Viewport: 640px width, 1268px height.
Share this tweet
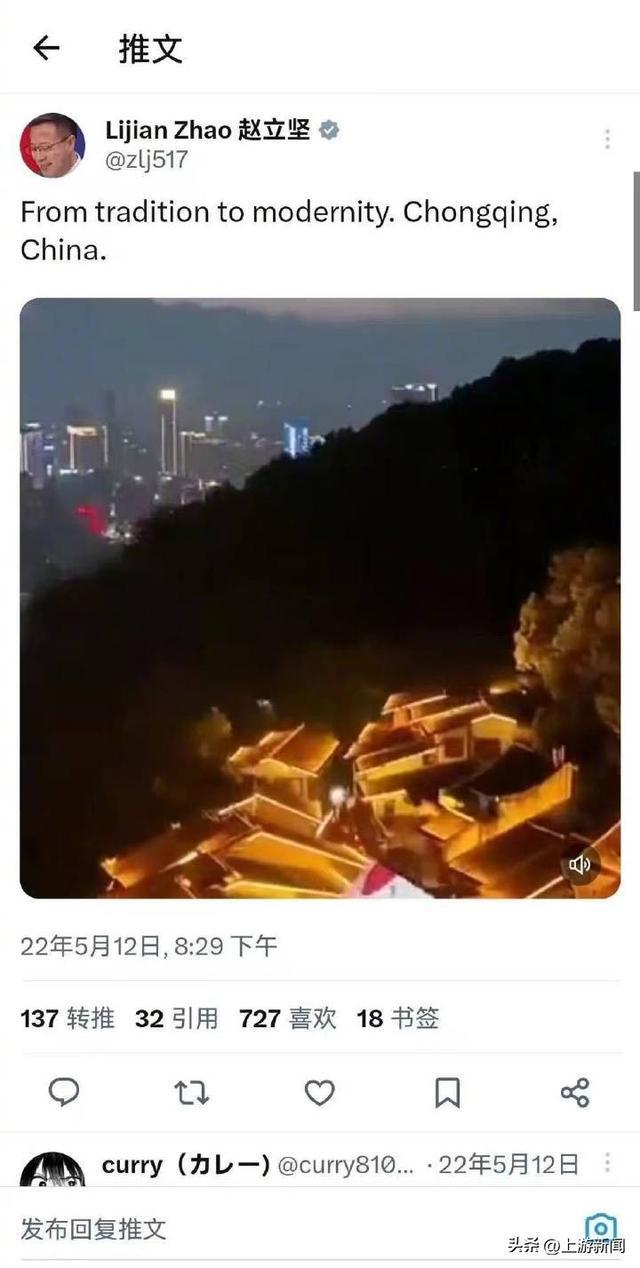pyautogui.click(x=575, y=1092)
